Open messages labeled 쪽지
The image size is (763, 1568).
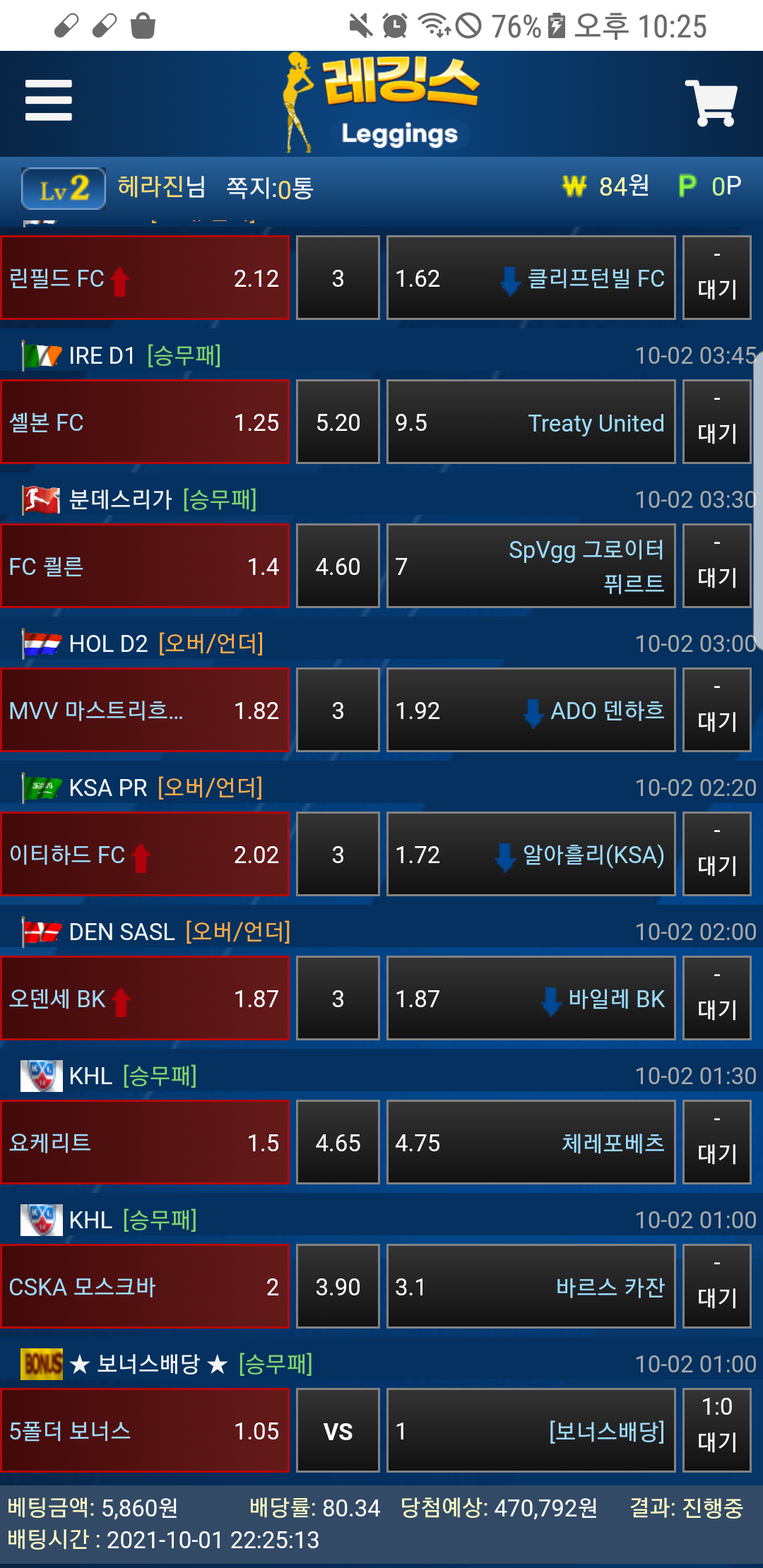click(x=269, y=188)
